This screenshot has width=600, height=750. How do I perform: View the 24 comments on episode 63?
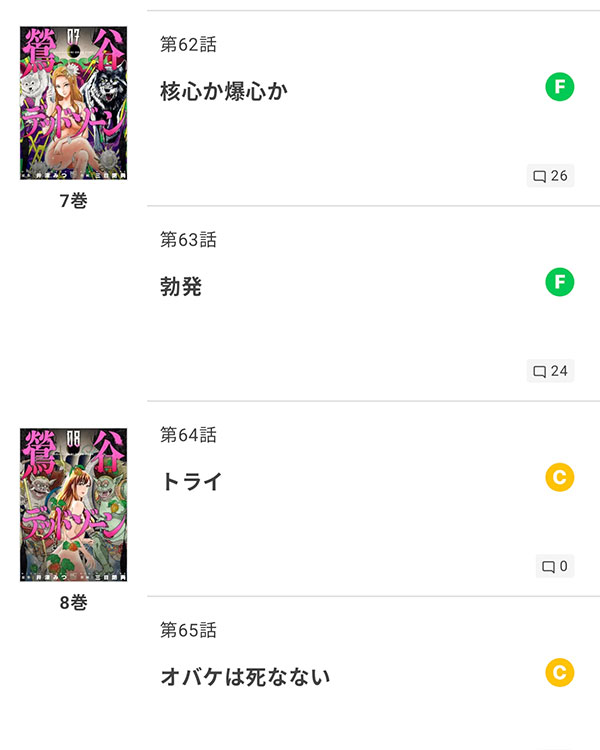click(x=550, y=371)
